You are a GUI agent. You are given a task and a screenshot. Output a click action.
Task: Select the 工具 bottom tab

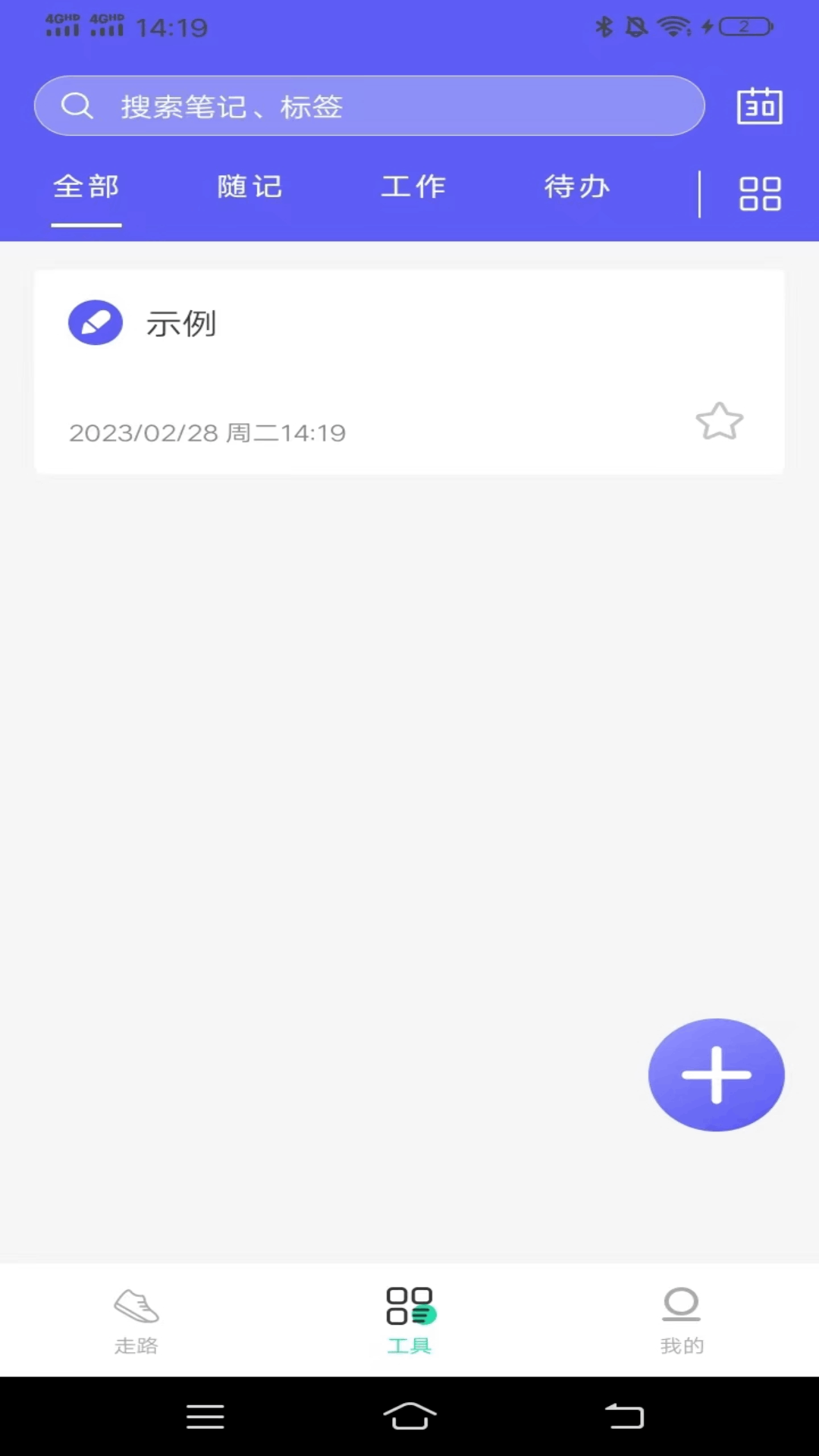coord(409,1320)
